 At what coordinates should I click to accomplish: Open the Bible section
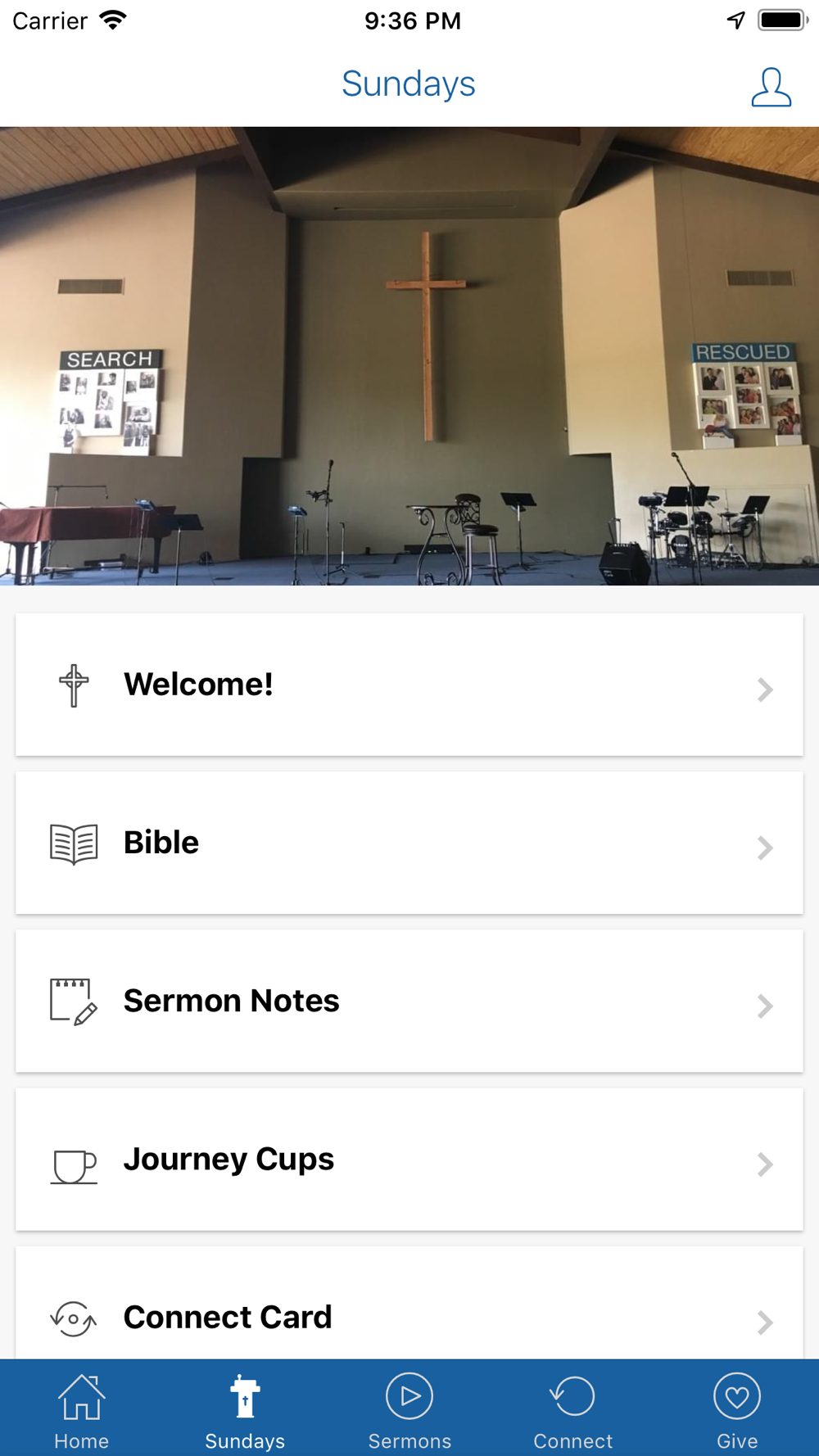409,843
